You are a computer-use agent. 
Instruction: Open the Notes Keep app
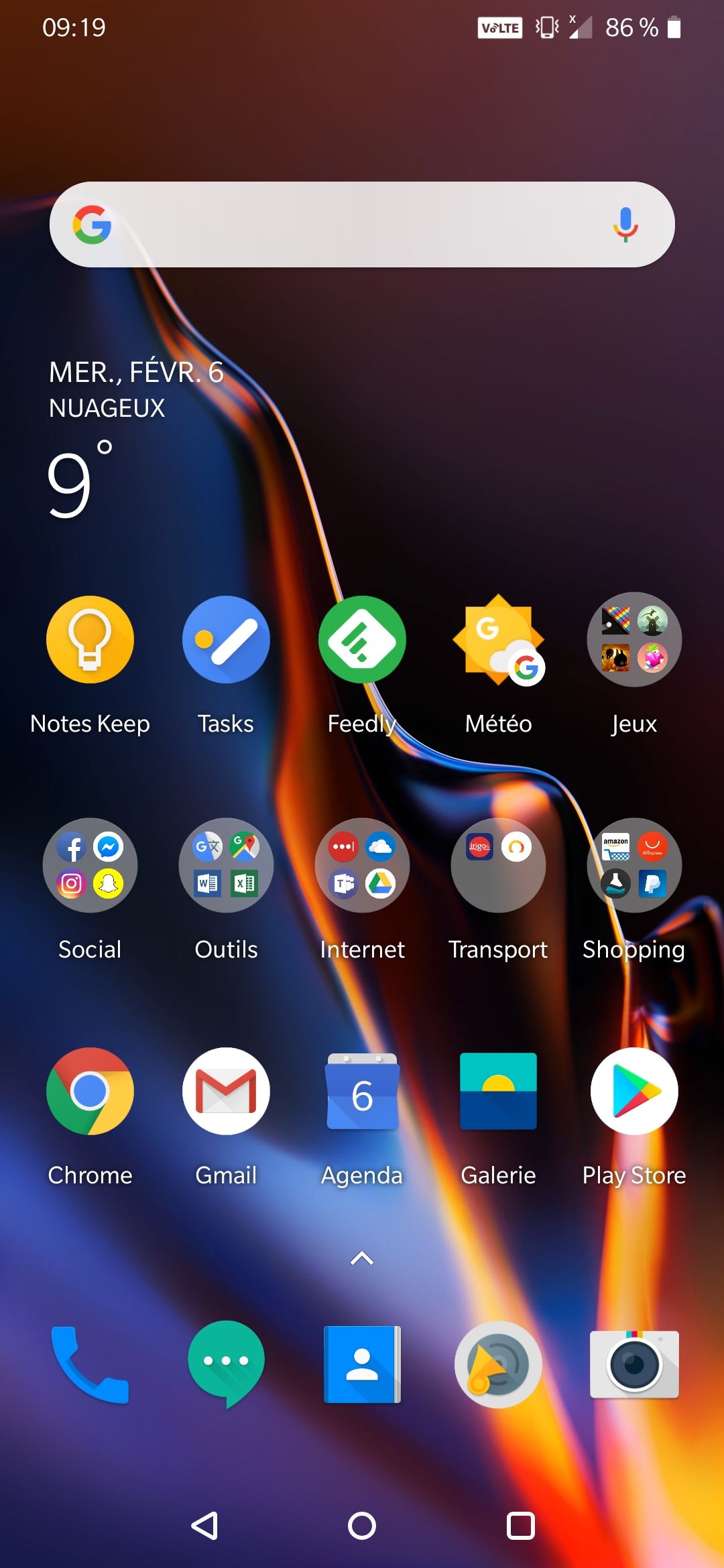pos(90,640)
